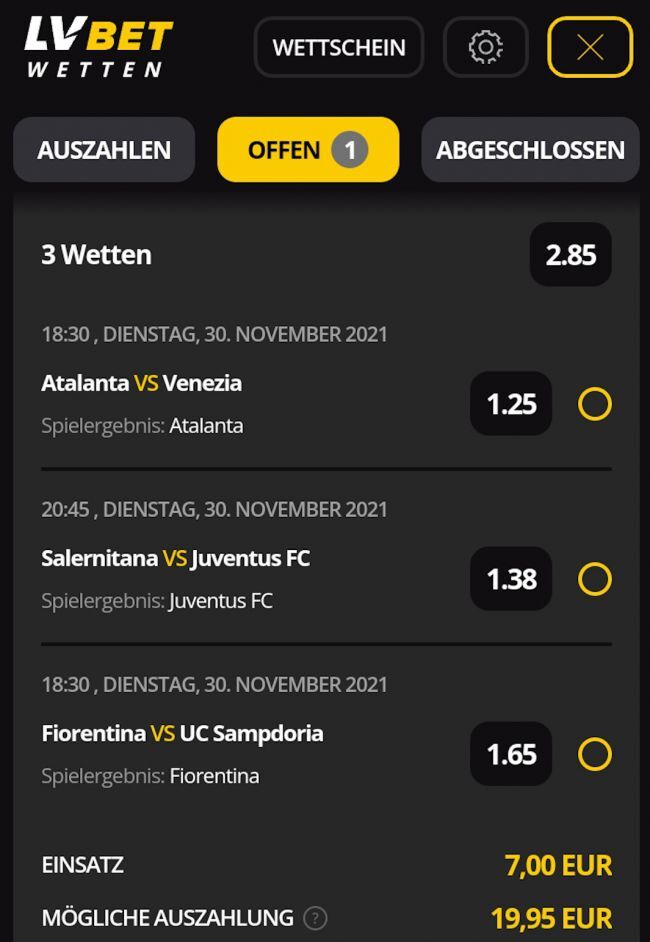Image resolution: width=650 pixels, height=942 pixels.
Task: Open the Wettschein bet slip
Action: pyautogui.click(x=339, y=47)
